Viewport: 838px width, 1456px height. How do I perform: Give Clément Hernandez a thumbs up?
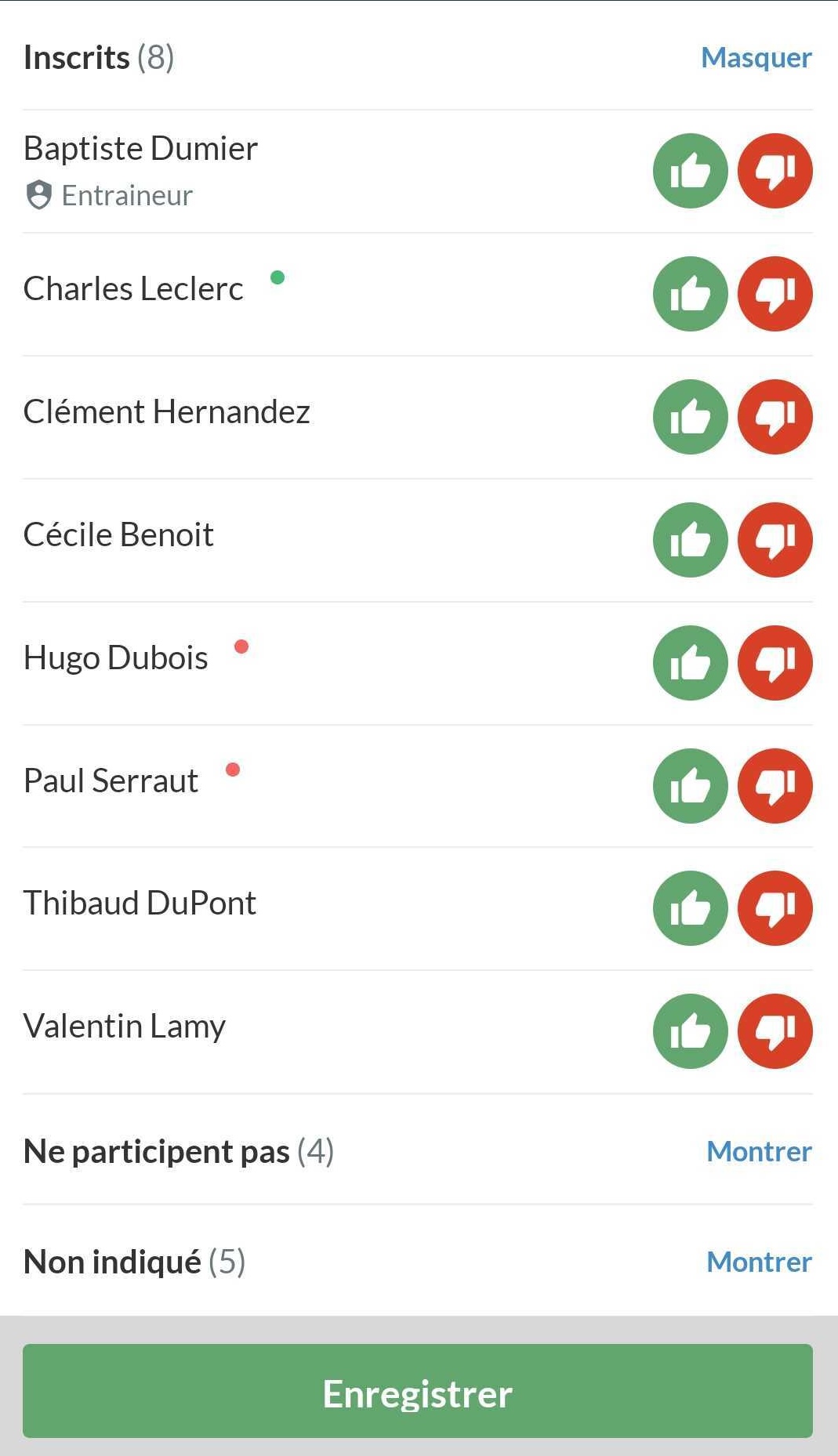pyautogui.click(x=691, y=417)
